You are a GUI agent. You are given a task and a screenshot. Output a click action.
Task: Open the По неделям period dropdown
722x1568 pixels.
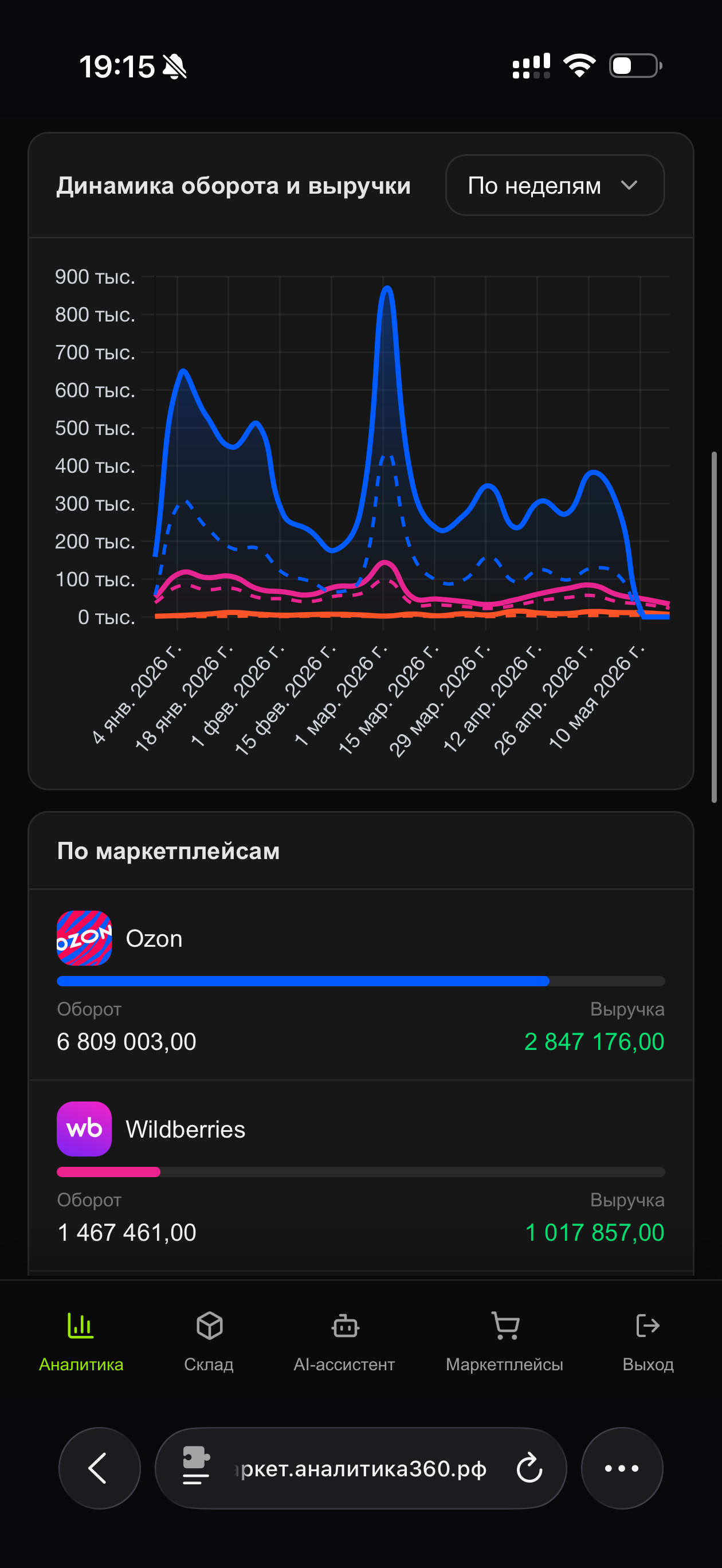tap(555, 185)
